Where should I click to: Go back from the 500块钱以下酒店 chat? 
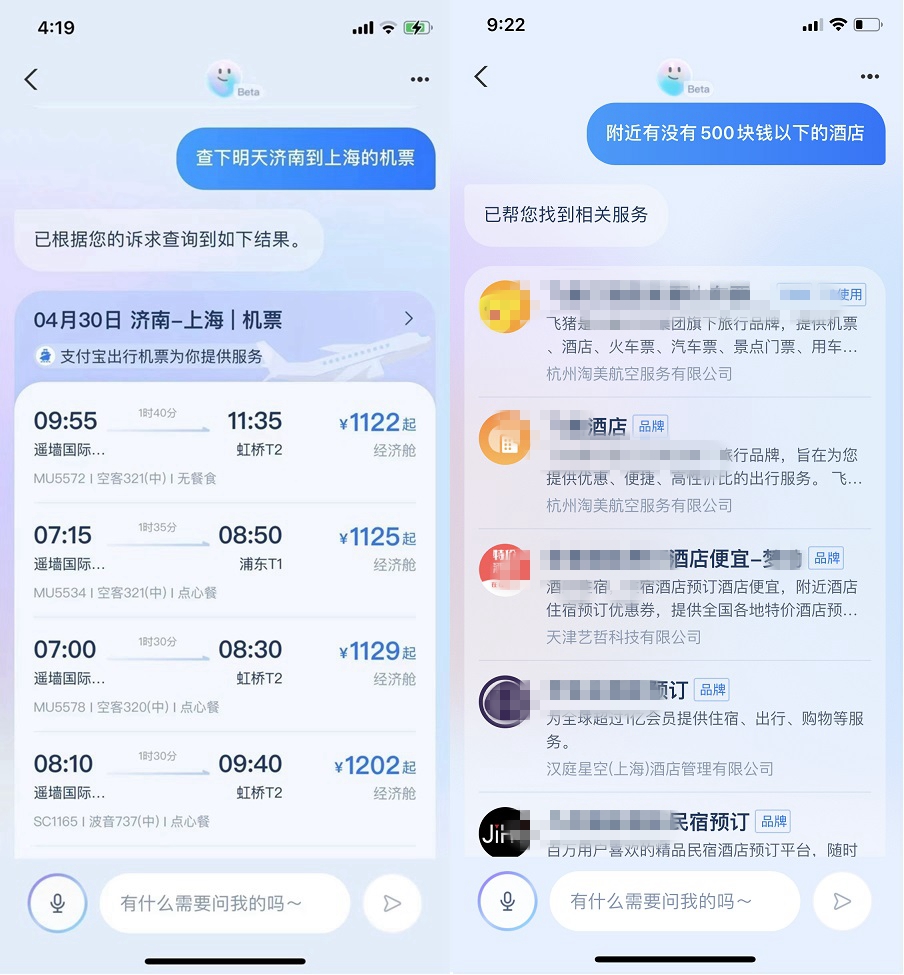[481, 77]
